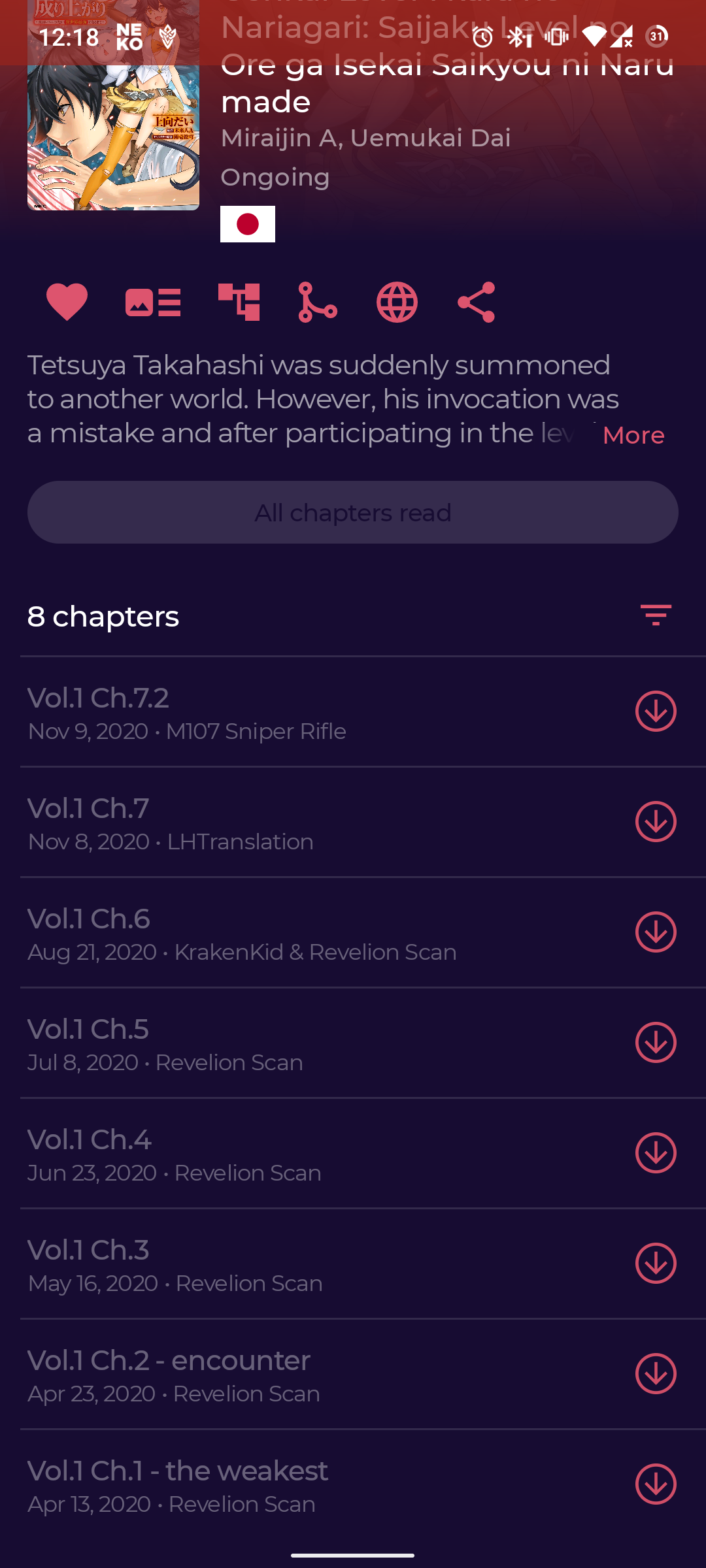Open the chapter filter icon
This screenshot has width=706, height=1568.
pyautogui.click(x=656, y=615)
